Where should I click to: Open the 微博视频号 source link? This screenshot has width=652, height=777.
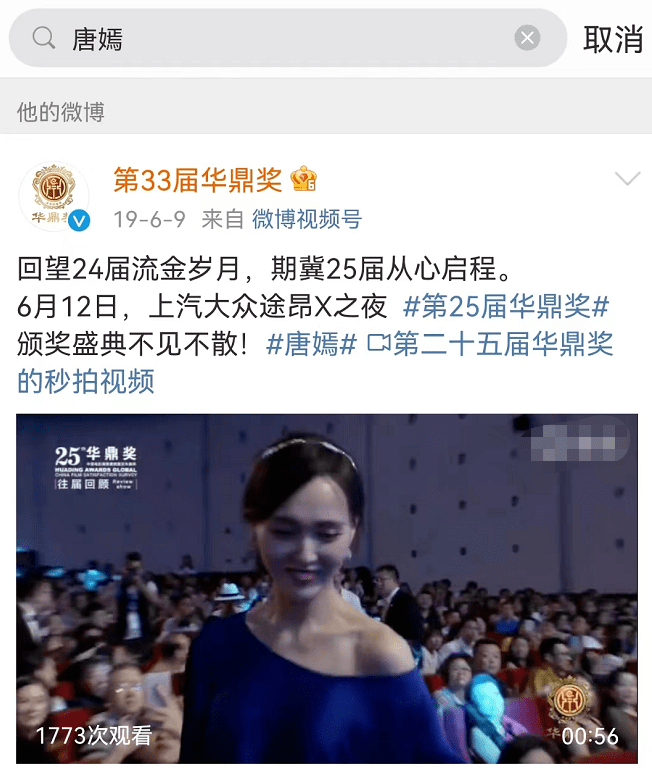pyautogui.click(x=306, y=219)
